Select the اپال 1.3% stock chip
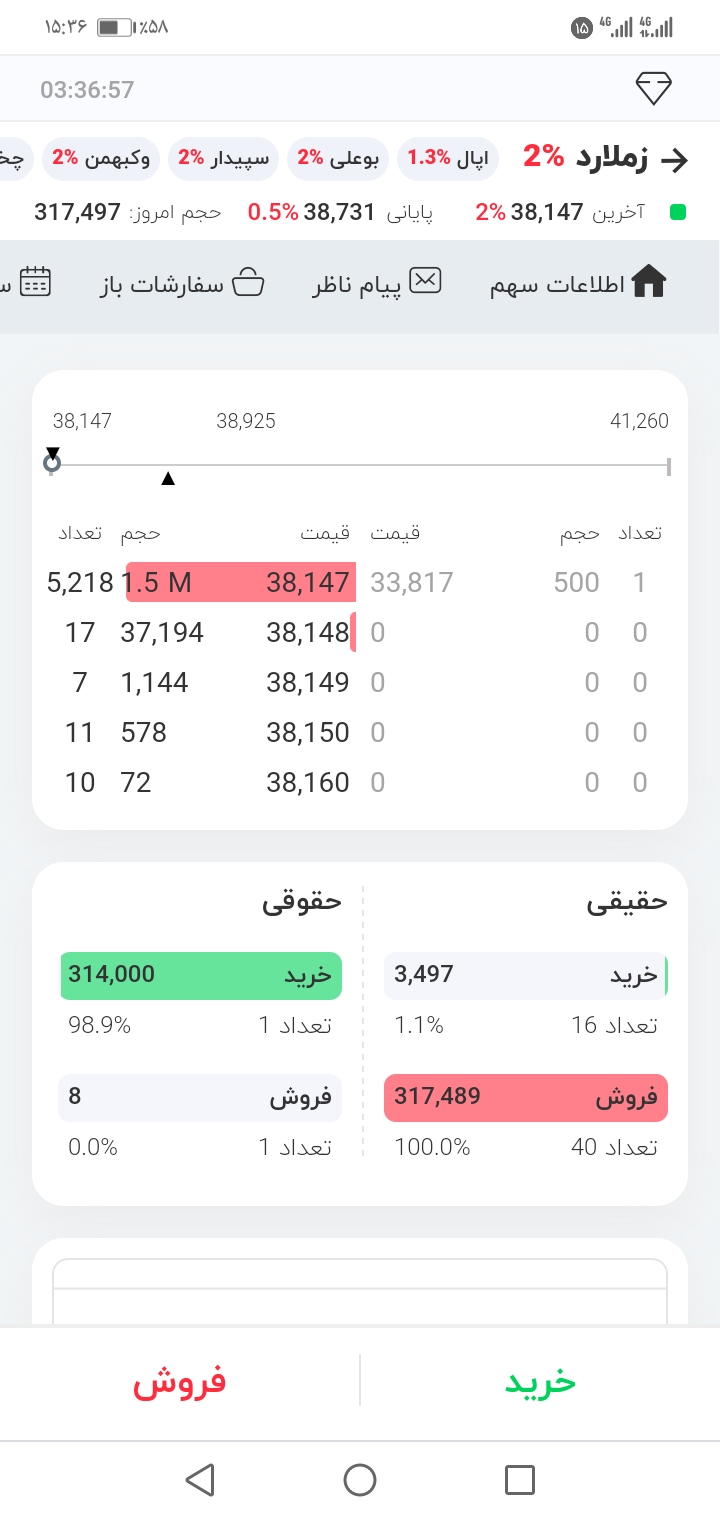The image size is (720, 1520). [x=448, y=158]
